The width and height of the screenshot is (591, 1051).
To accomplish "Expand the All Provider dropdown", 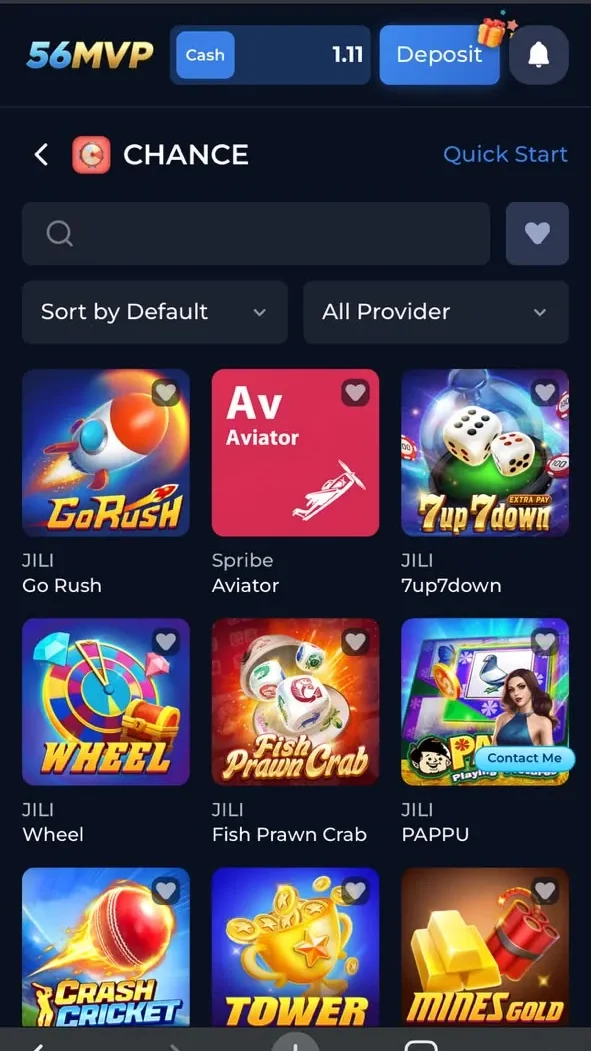I will tap(436, 312).
